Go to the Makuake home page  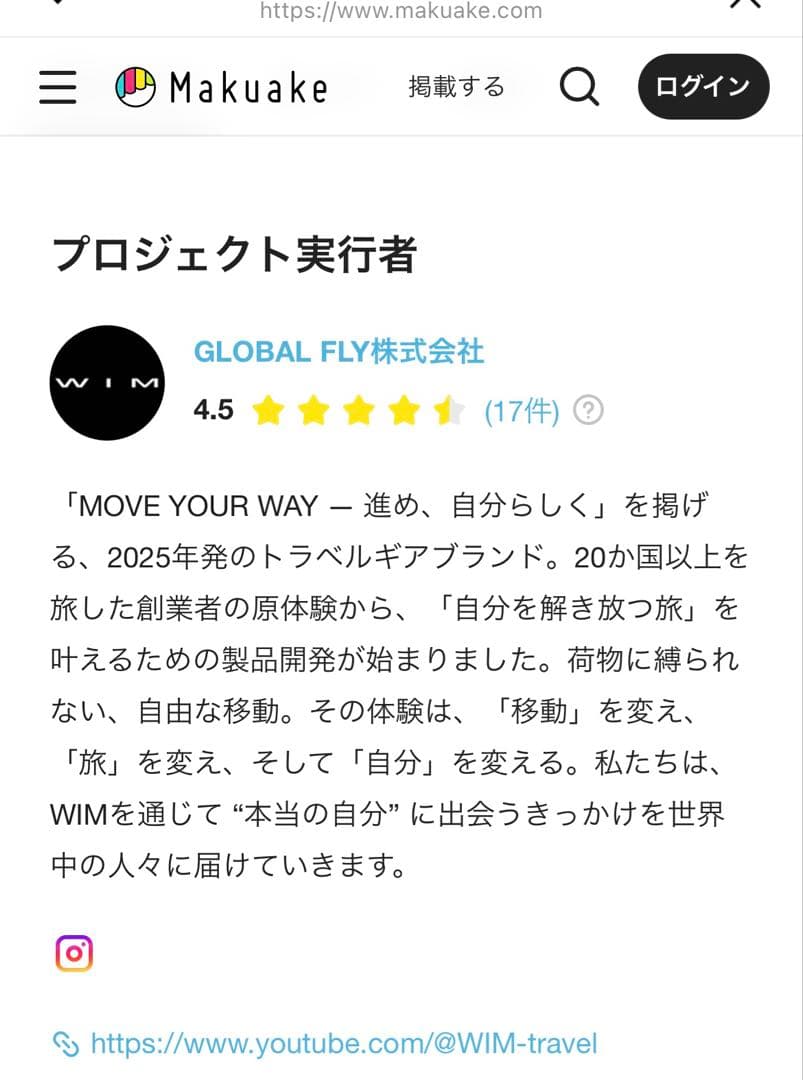(x=221, y=88)
